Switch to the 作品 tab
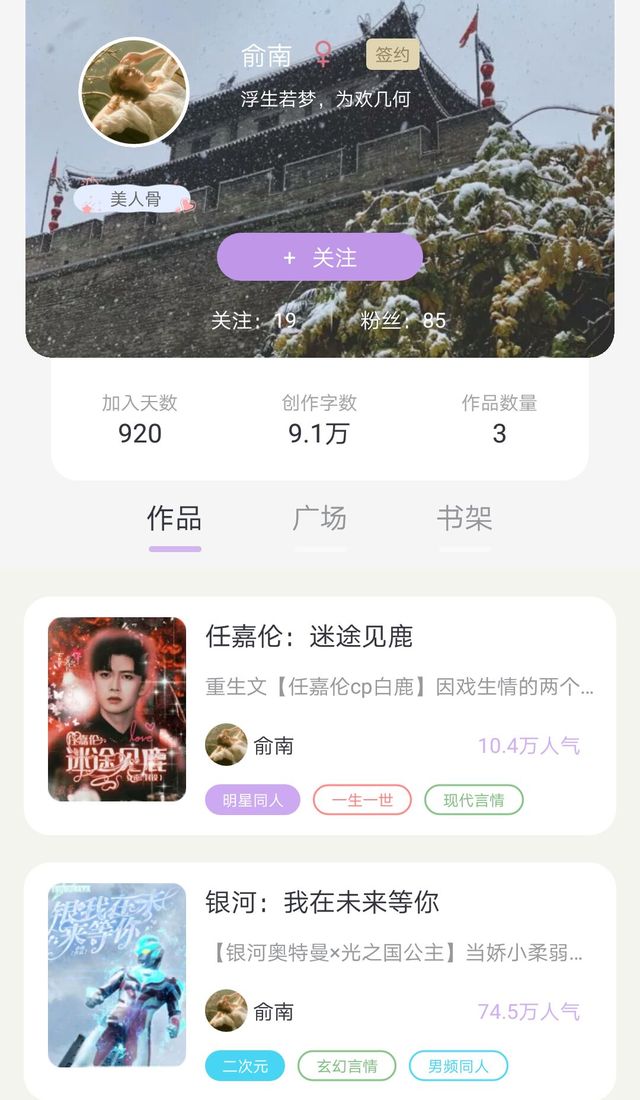The height and width of the screenshot is (1100, 640). click(x=175, y=518)
